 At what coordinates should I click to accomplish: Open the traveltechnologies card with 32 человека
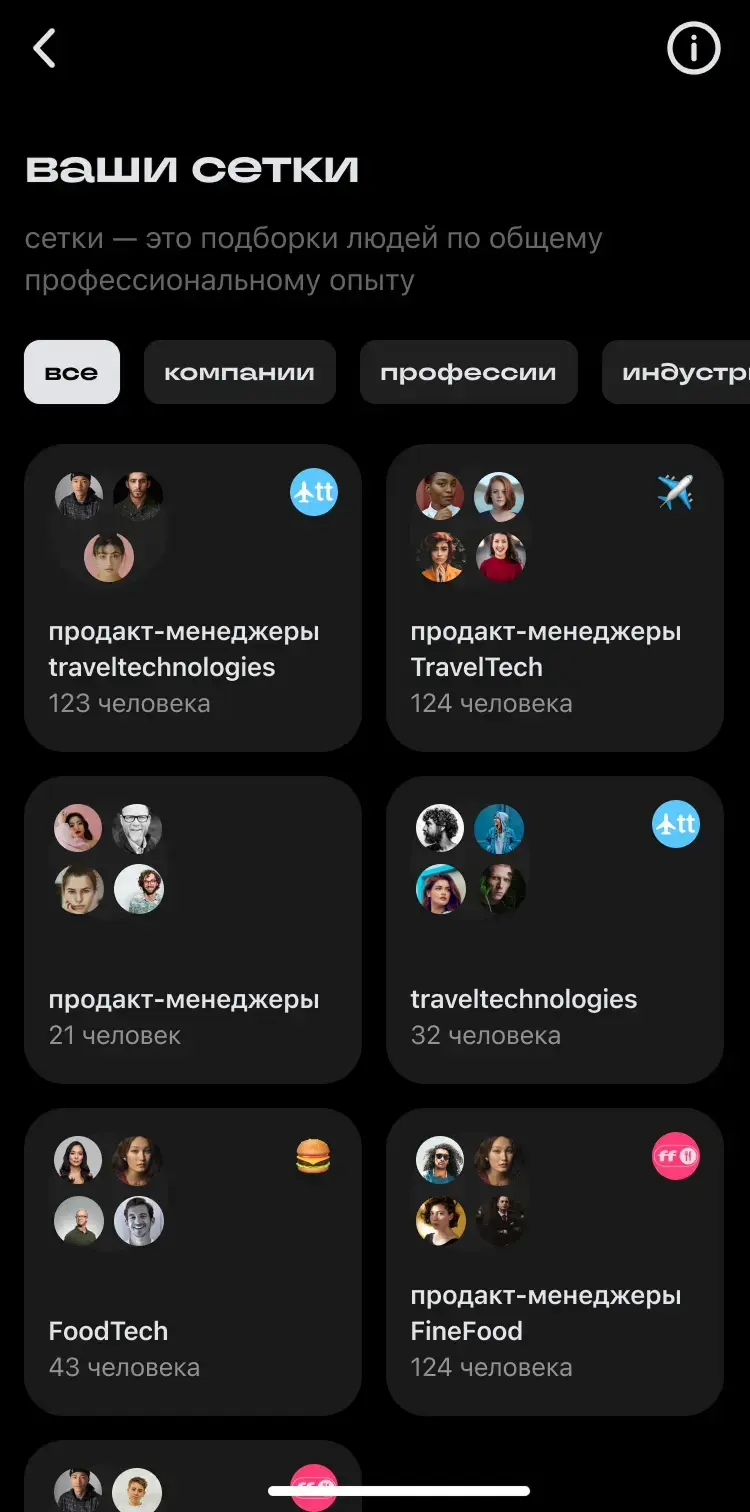[x=554, y=930]
